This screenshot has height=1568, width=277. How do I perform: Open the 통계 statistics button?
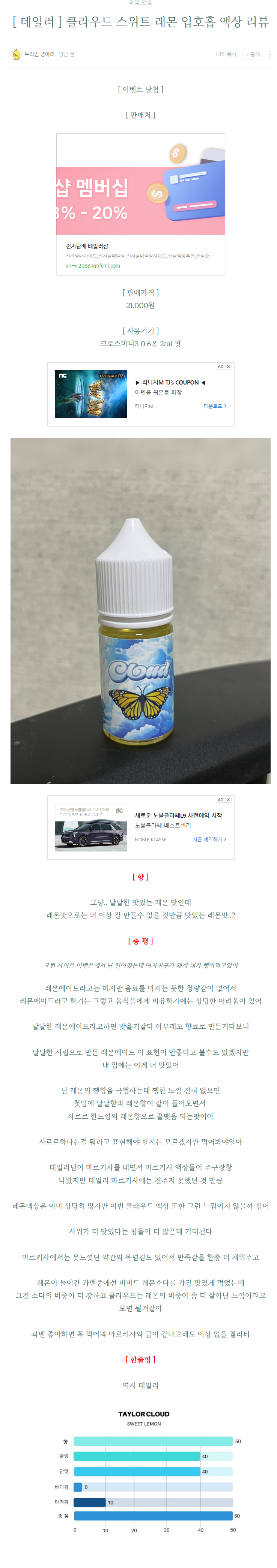[x=252, y=54]
